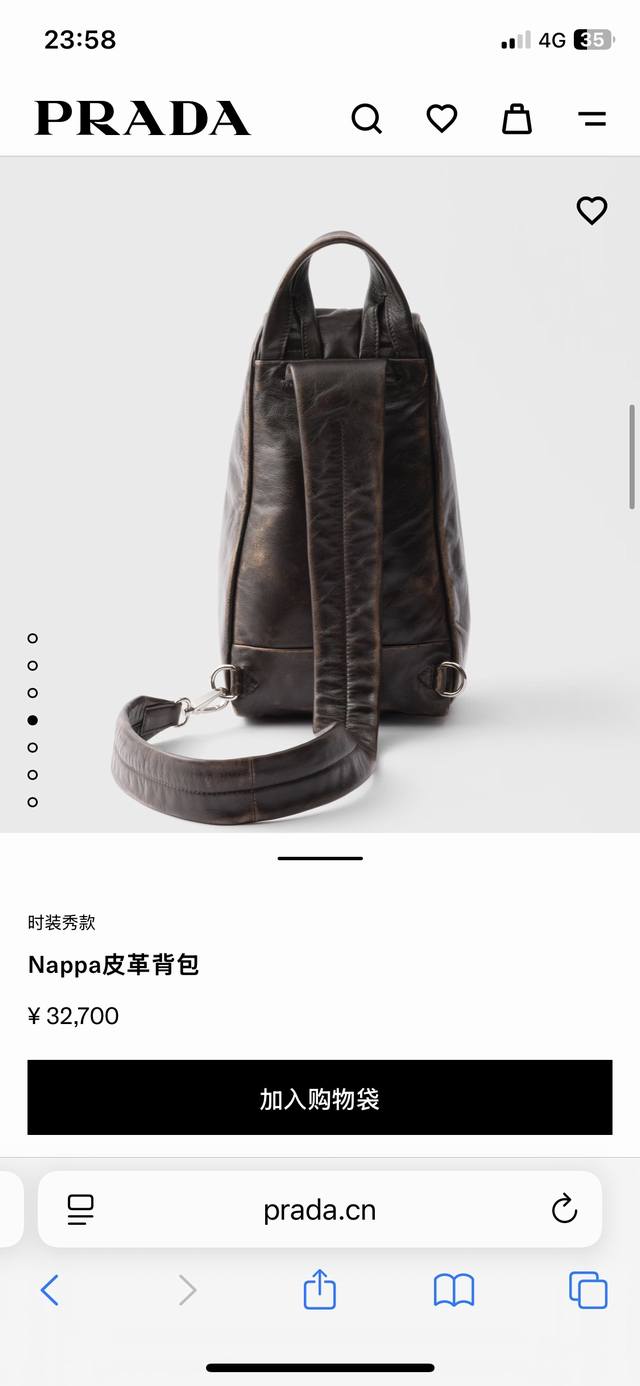Screen dimensions: 640x1386
Task: Open Safari bookmarks
Action: pyautogui.click(x=453, y=1290)
